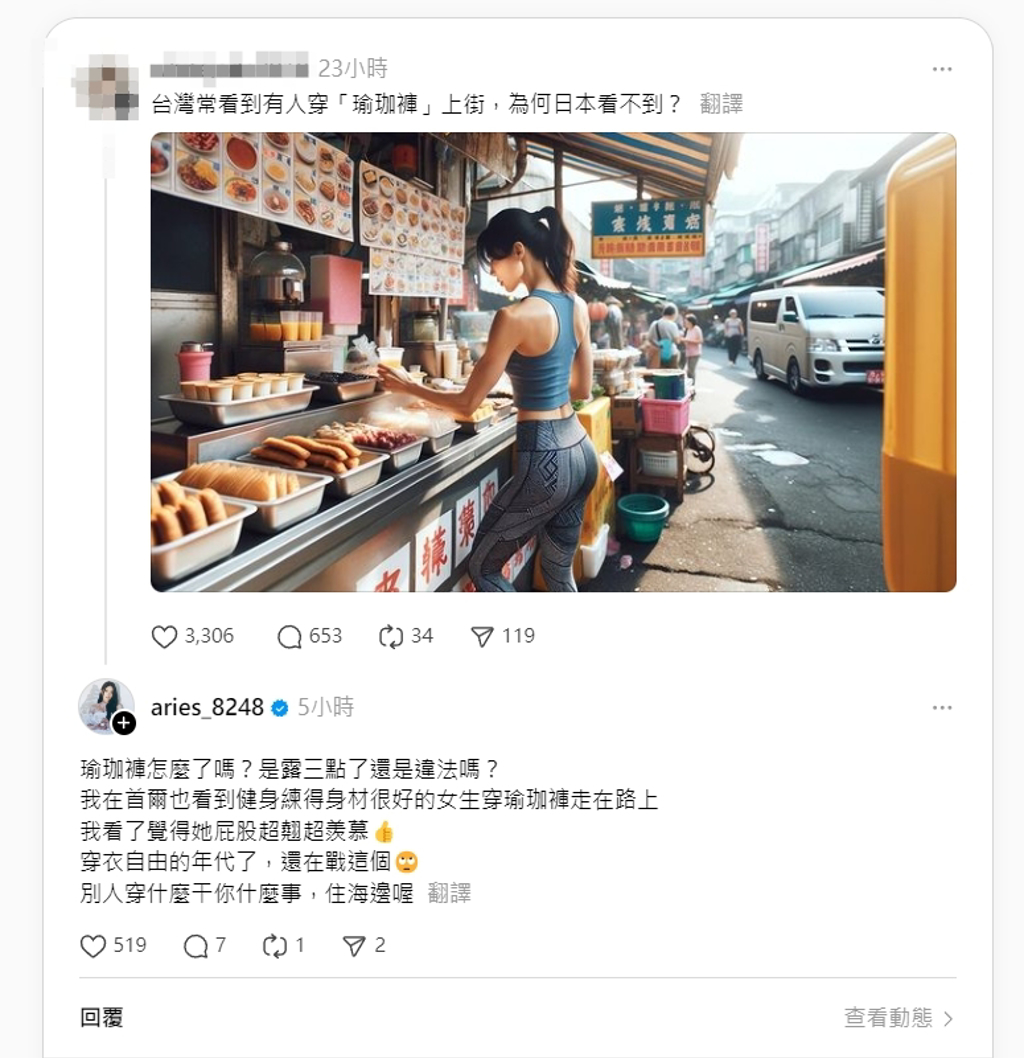This screenshot has height=1058, width=1024.
Task: Repost aries_8248's reply
Action: point(275,945)
